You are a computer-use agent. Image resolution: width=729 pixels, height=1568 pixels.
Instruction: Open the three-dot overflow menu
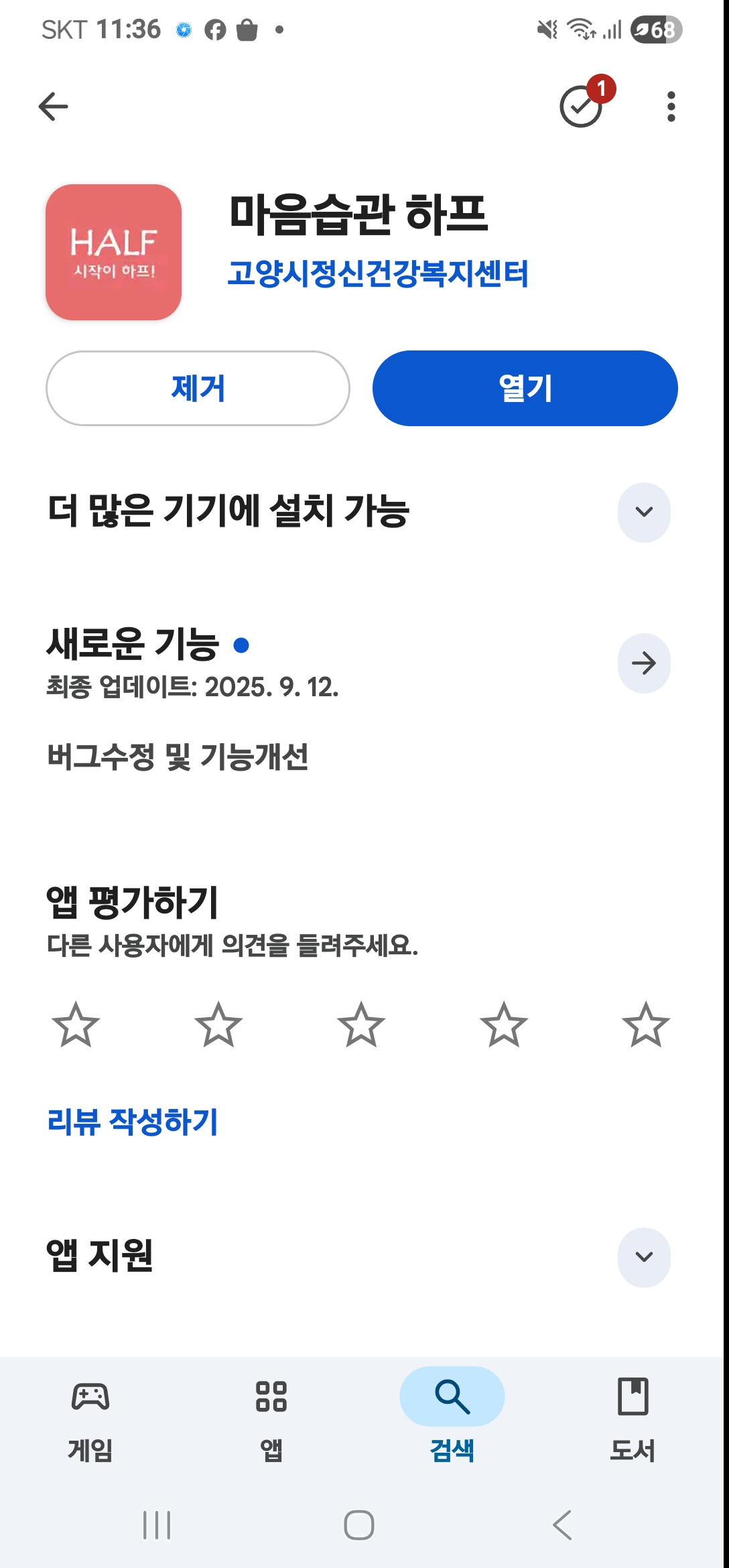pyautogui.click(x=671, y=107)
